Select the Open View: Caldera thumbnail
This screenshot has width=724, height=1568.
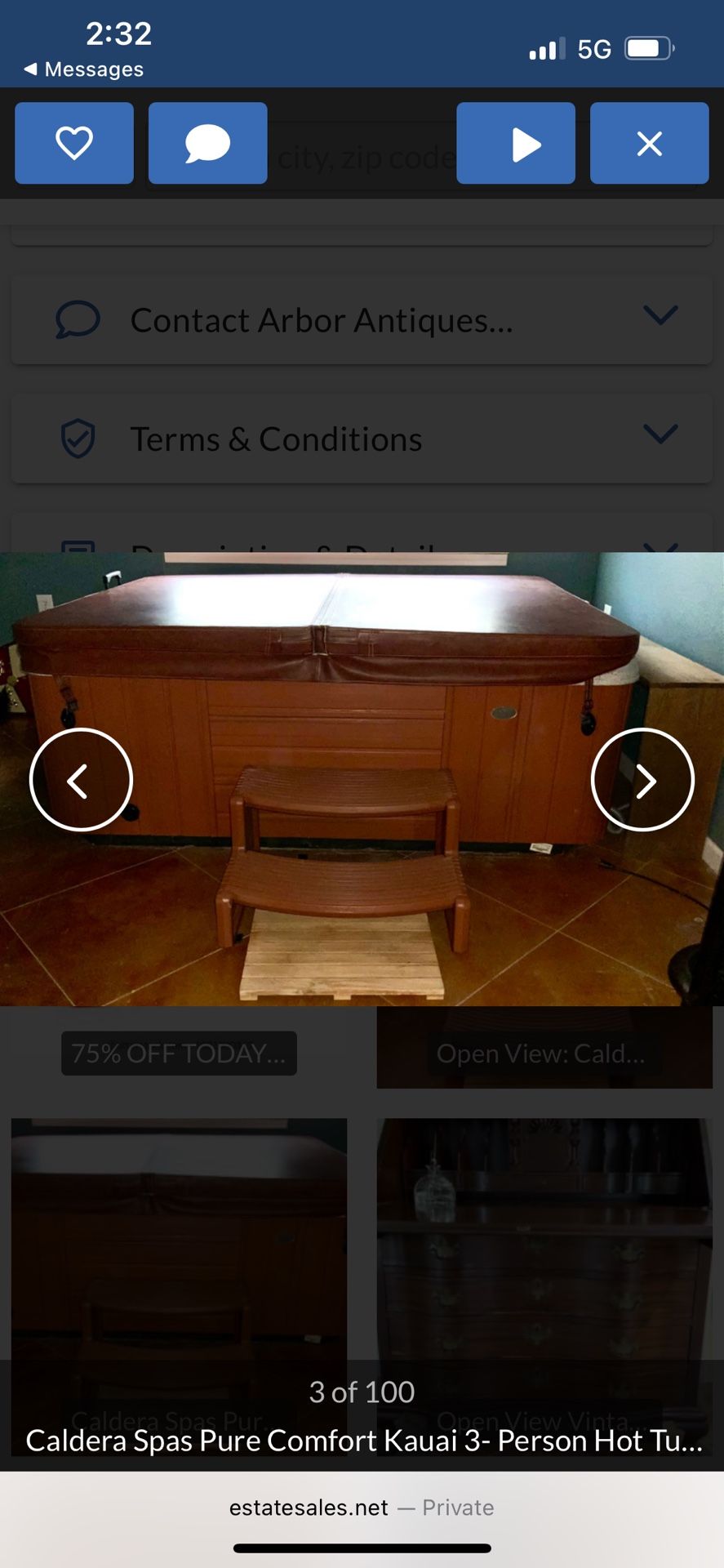pyautogui.click(x=543, y=1053)
